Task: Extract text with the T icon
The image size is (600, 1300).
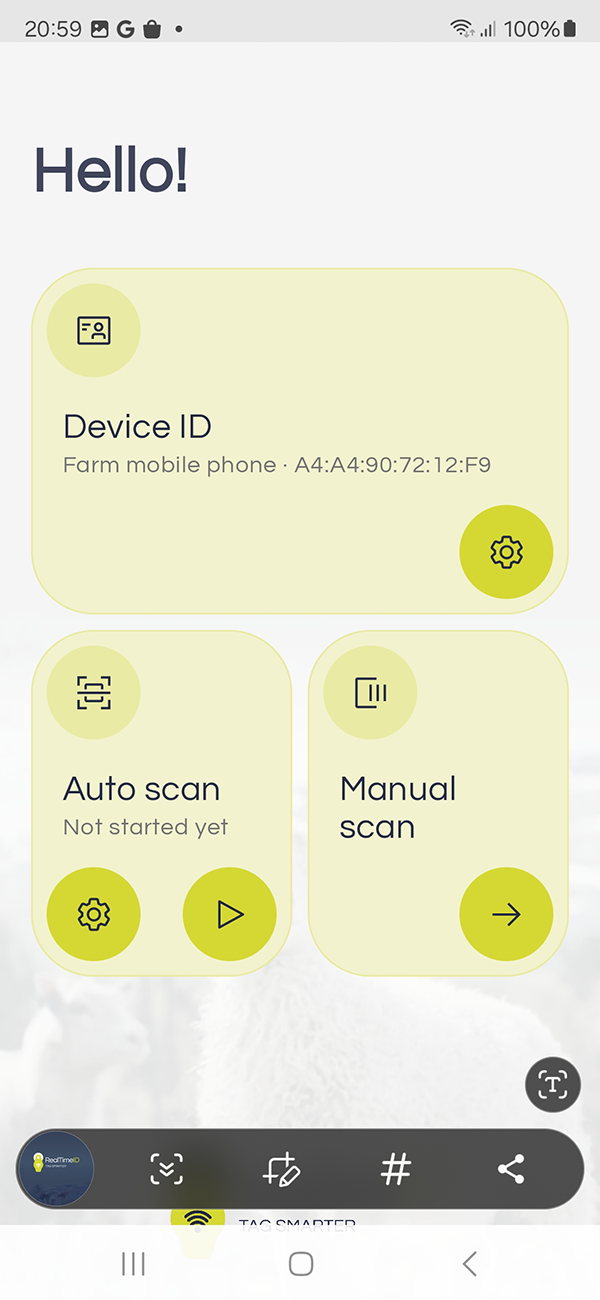Action: (552, 1084)
